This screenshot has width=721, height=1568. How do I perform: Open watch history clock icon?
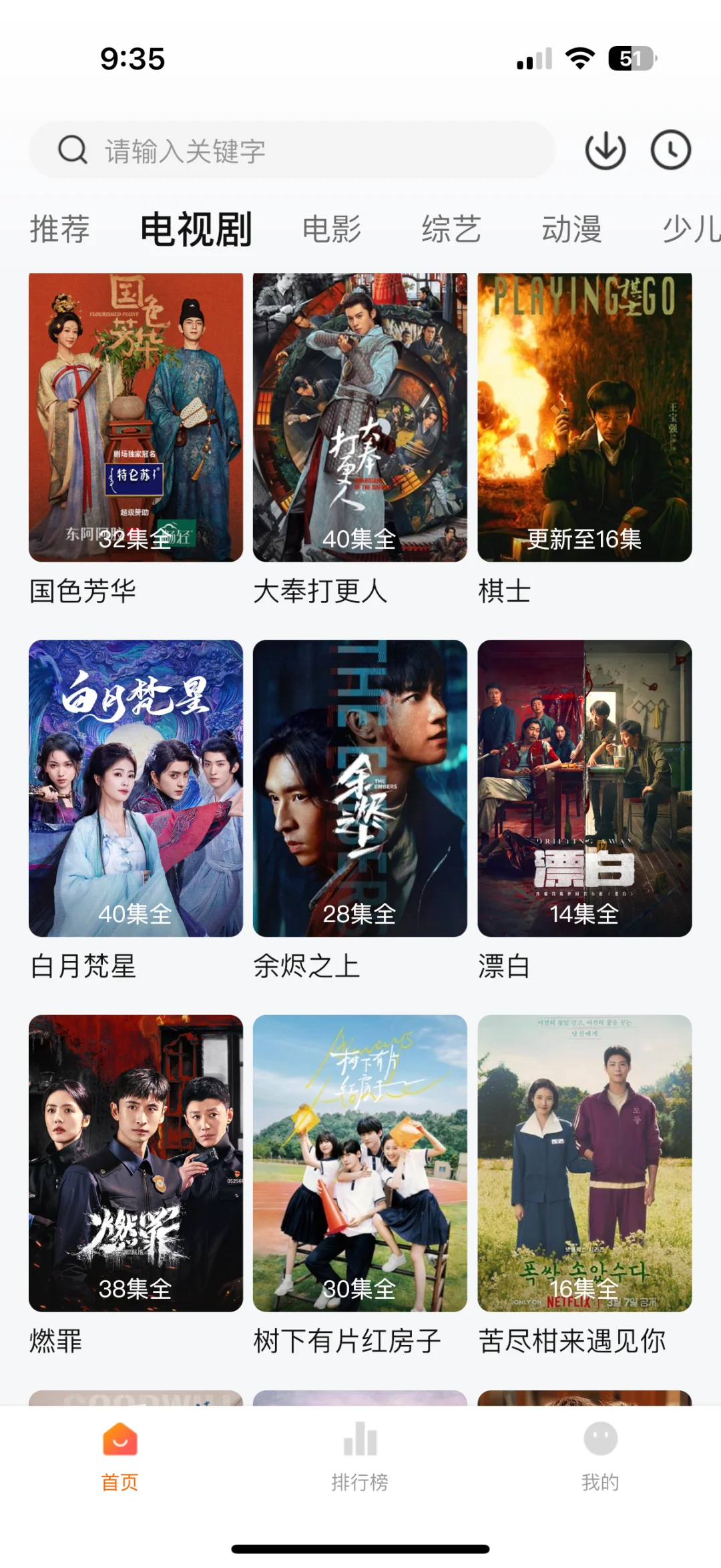click(x=670, y=150)
